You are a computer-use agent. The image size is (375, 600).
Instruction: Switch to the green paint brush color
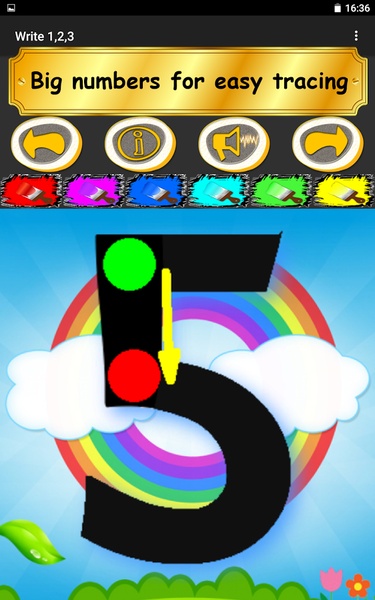tap(281, 191)
